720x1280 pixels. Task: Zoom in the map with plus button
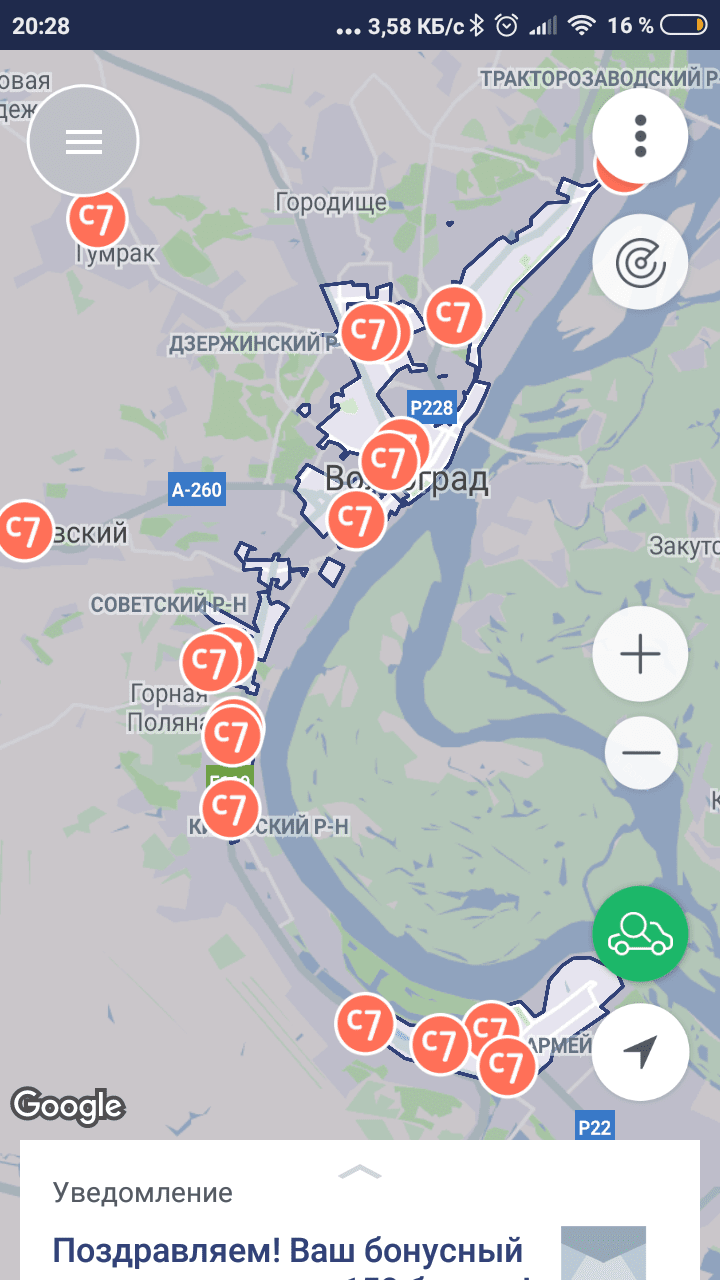[640, 654]
